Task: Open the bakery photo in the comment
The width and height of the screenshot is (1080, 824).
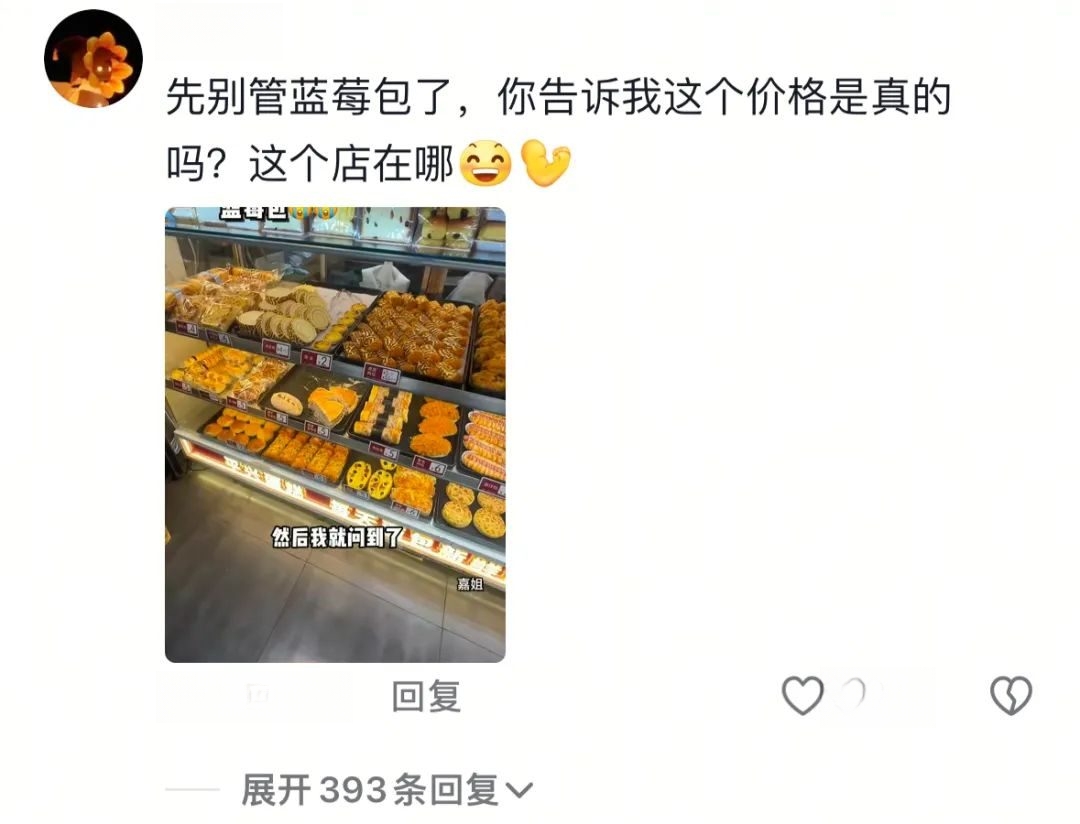Action: tap(335, 434)
